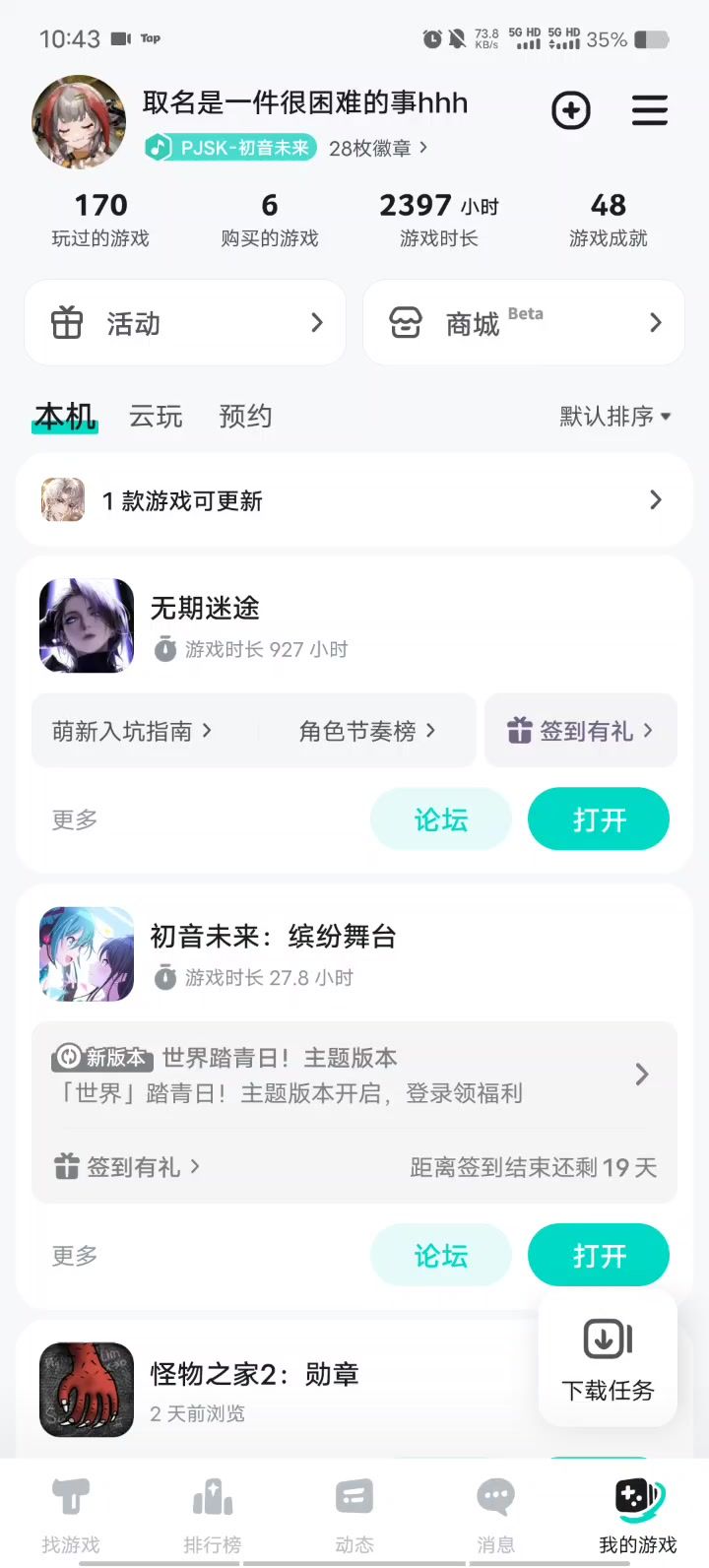
Task: View the 角色节奏榜 ranking
Action: pos(366,731)
